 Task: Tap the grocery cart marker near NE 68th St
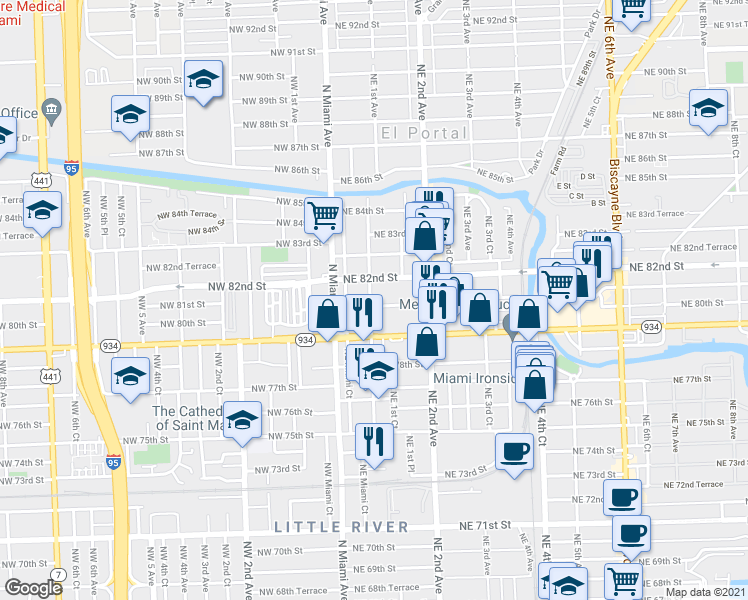[623, 581]
